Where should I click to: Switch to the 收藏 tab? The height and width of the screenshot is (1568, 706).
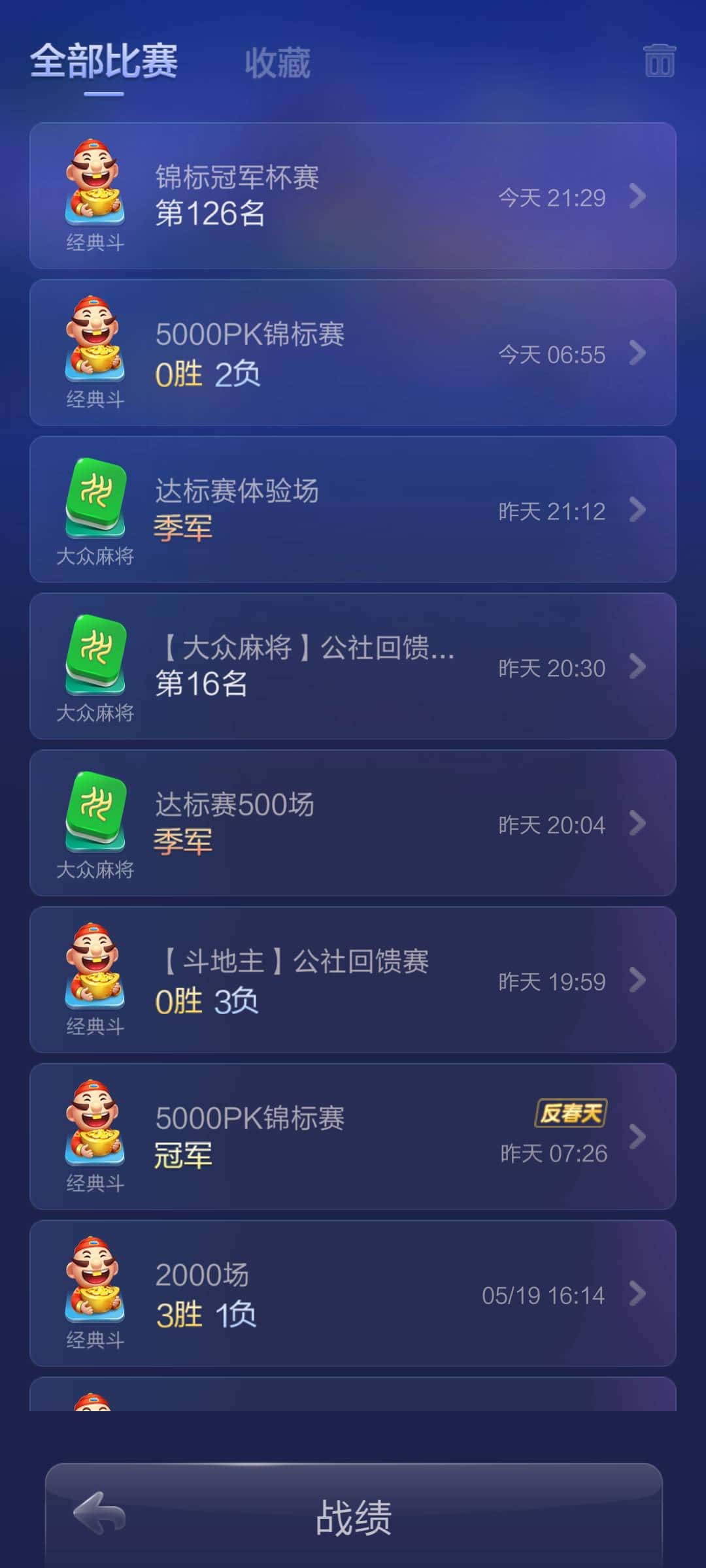coord(277,63)
